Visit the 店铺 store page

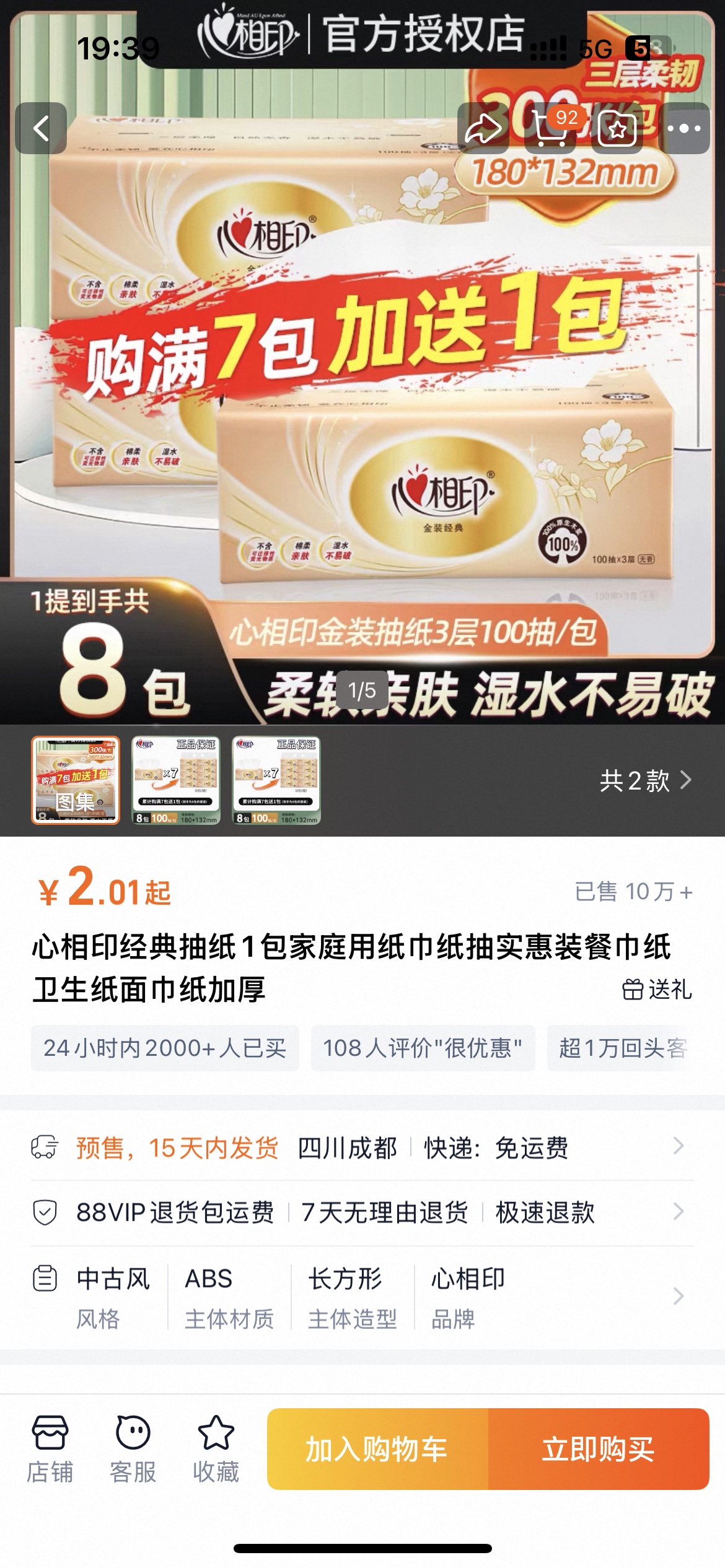tap(50, 1449)
